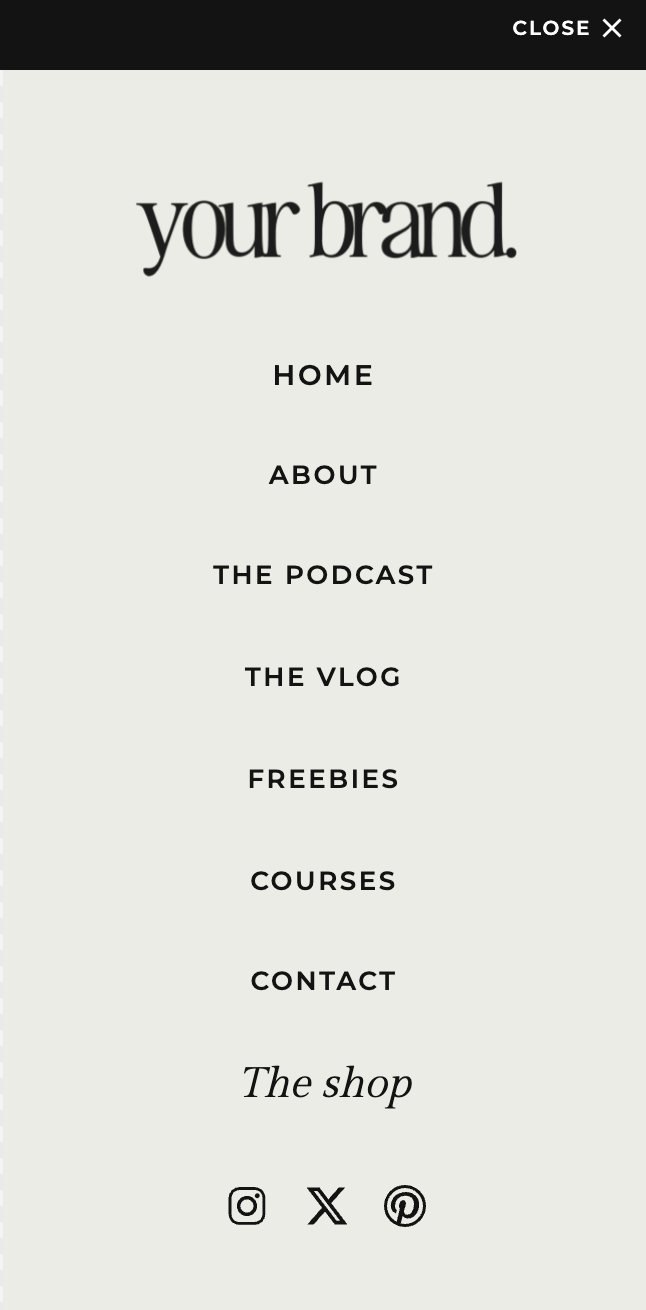Open the About page
The width and height of the screenshot is (646, 1310).
coord(323,475)
